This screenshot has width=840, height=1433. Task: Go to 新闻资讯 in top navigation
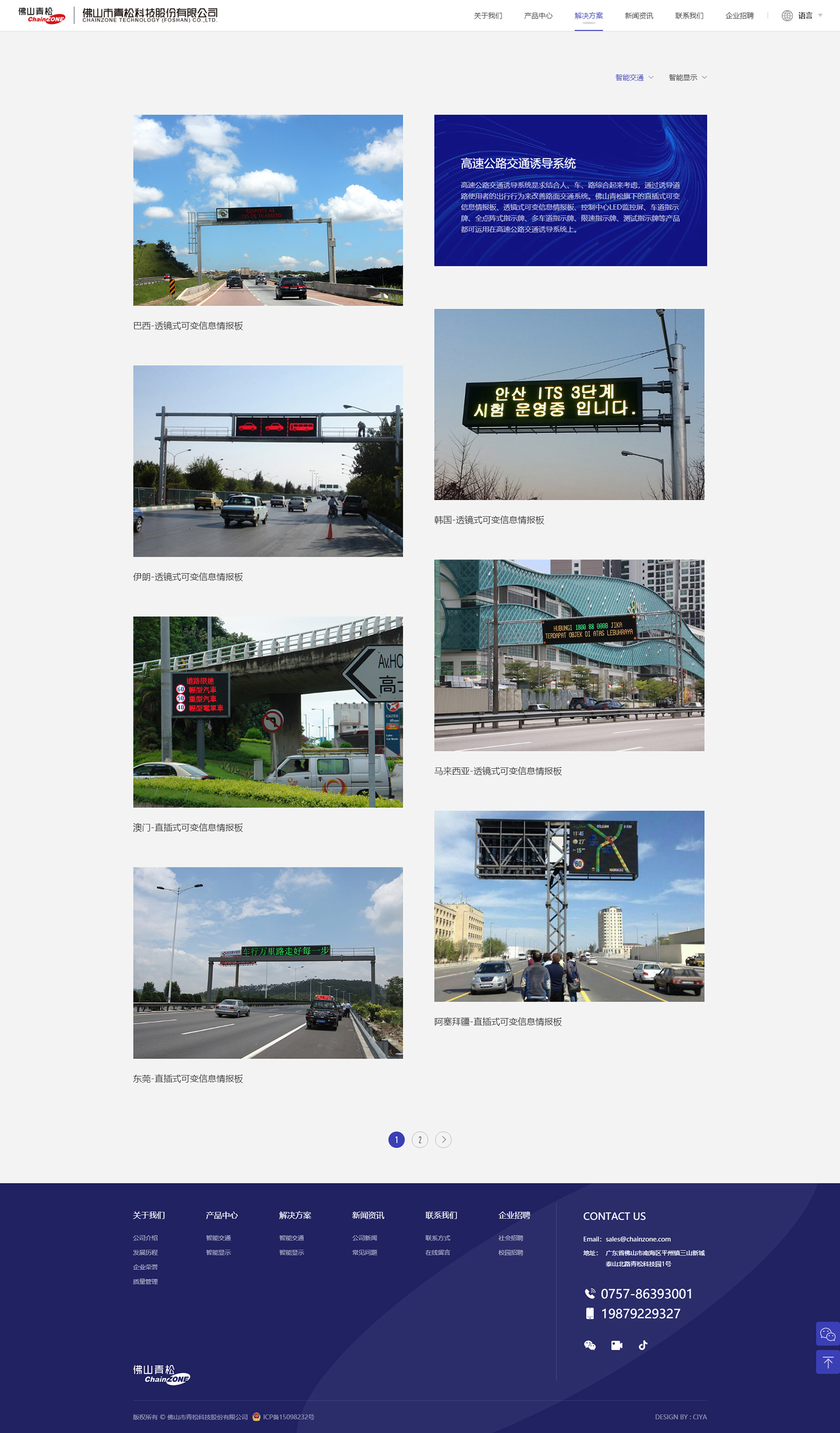coord(638,16)
